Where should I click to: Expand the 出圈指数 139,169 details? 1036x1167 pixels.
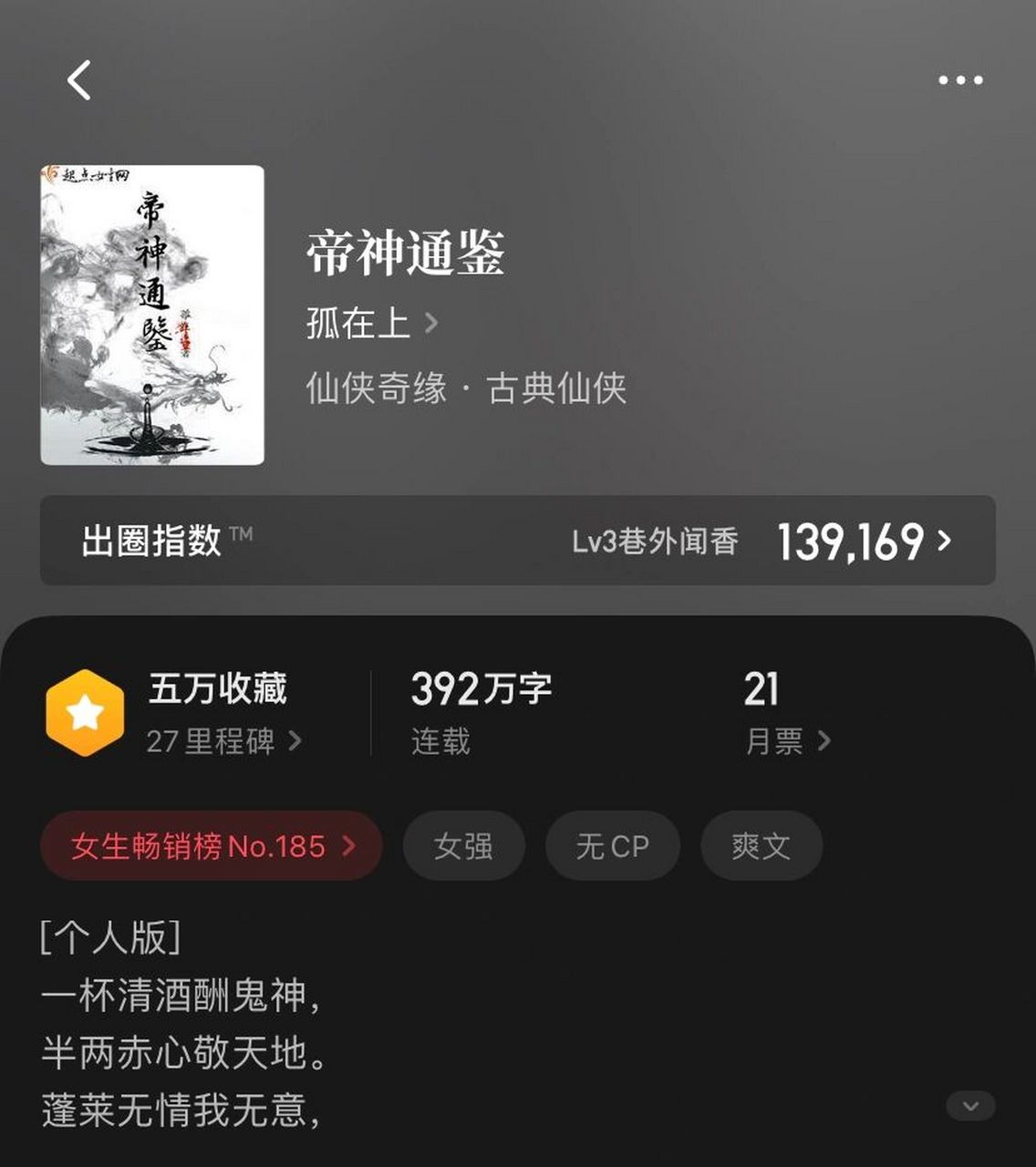(x=847, y=541)
